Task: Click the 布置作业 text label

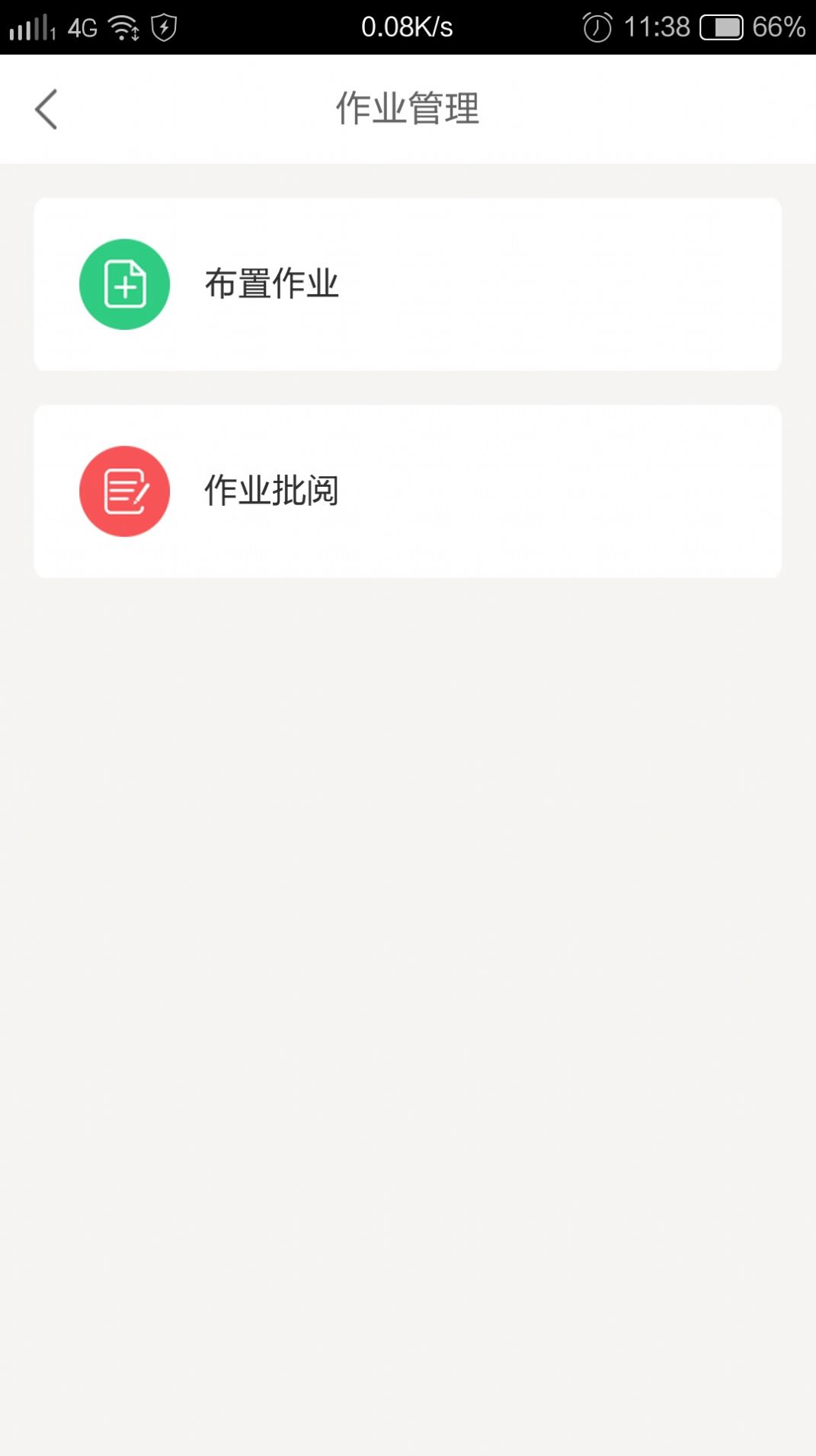Action: tap(272, 283)
